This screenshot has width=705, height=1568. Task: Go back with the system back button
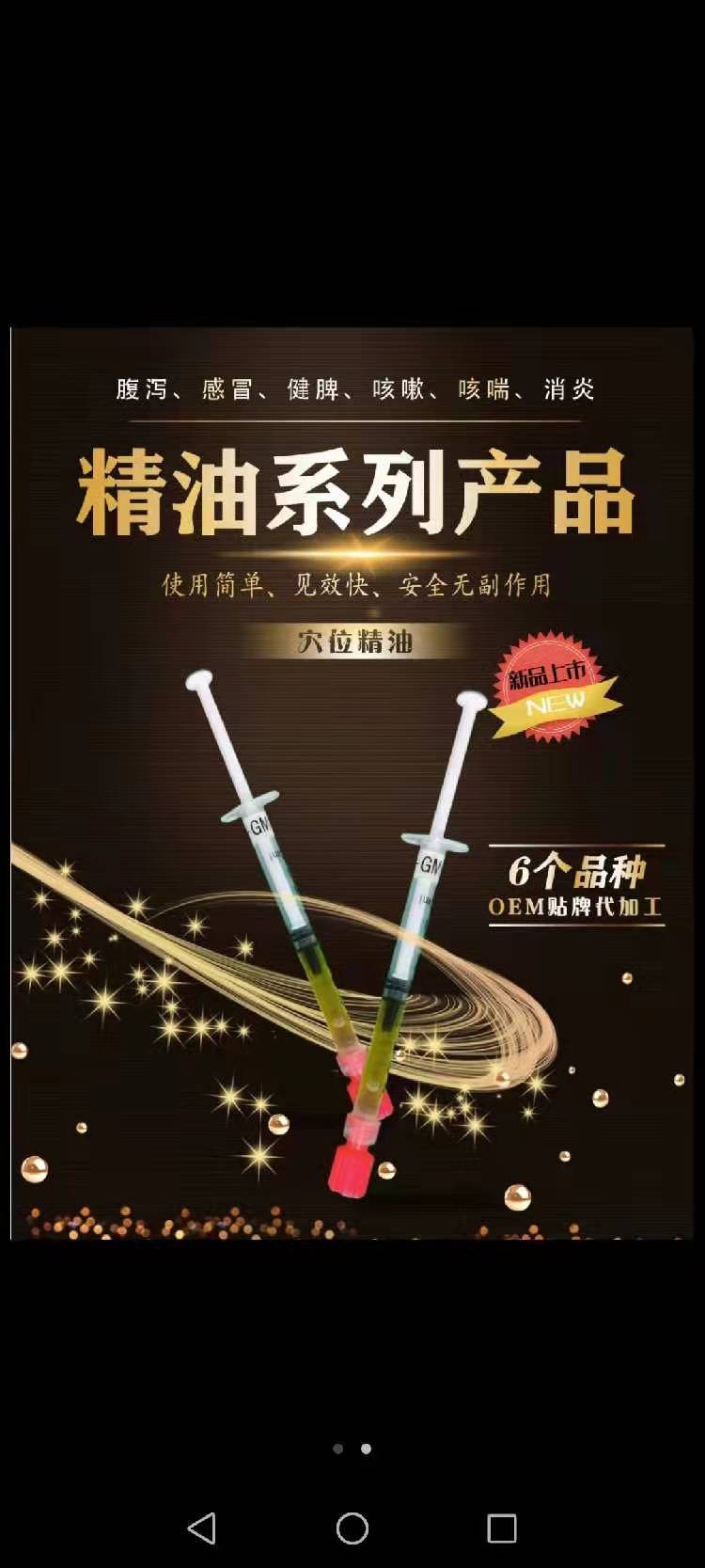pyautogui.click(x=202, y=1528)
